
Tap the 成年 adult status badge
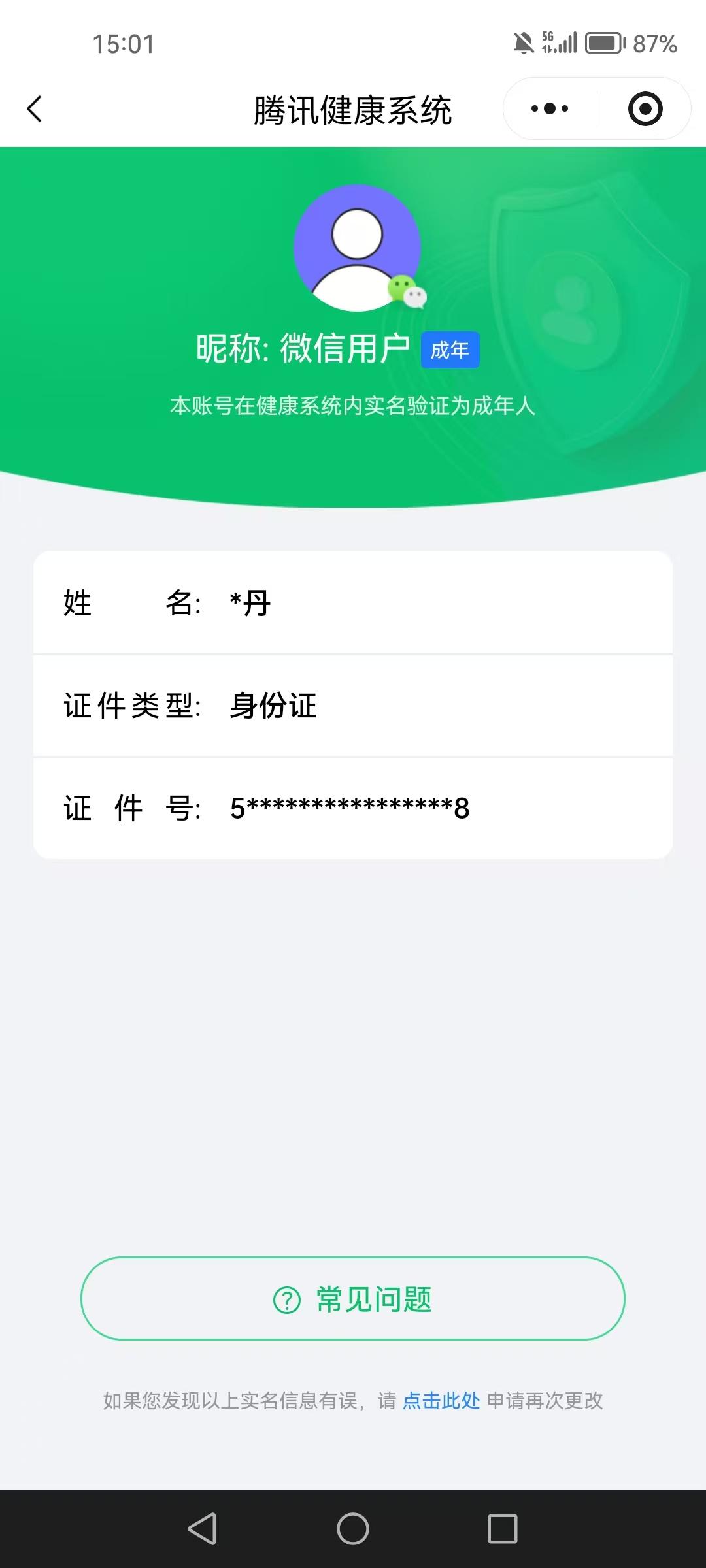tap(451, 350)
